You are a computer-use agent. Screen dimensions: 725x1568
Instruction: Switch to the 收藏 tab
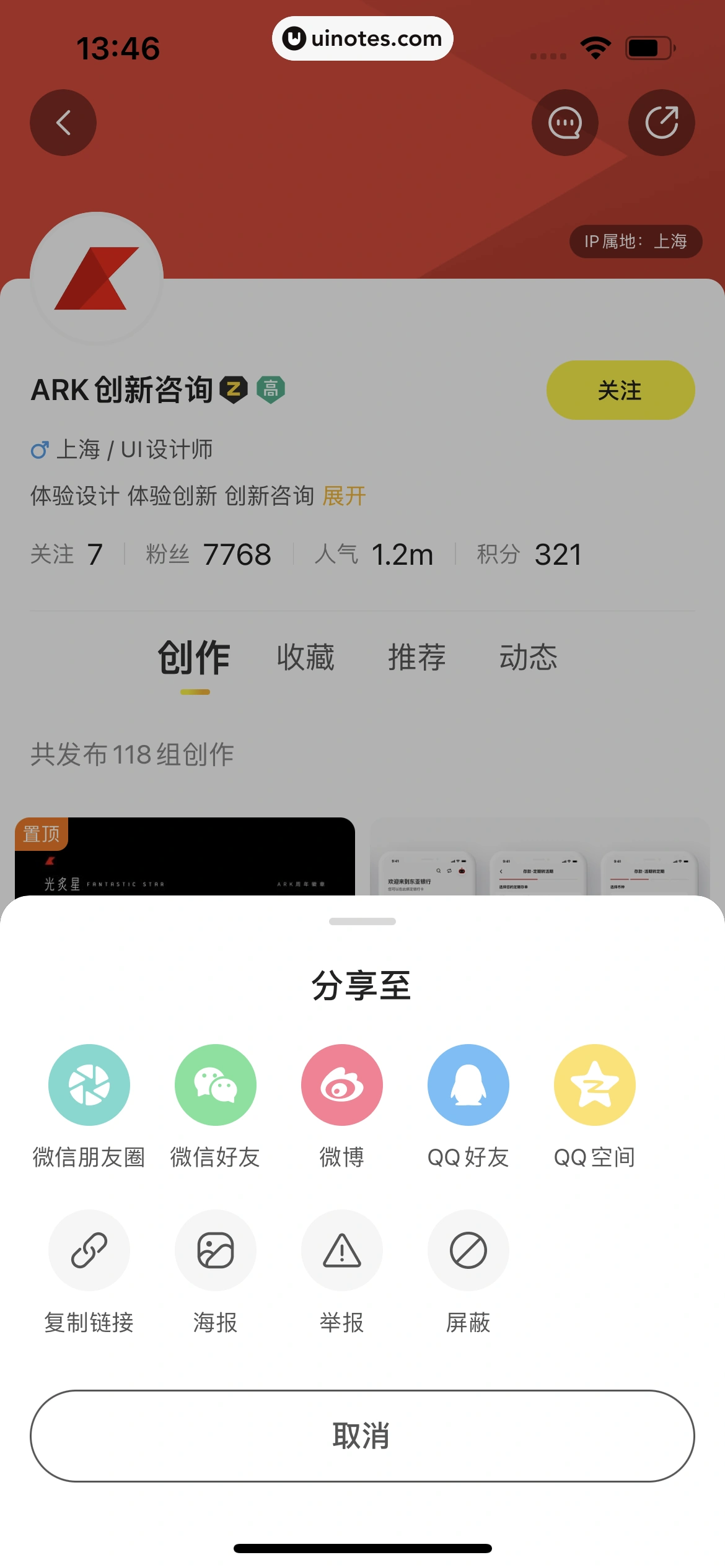coord(307,658)
